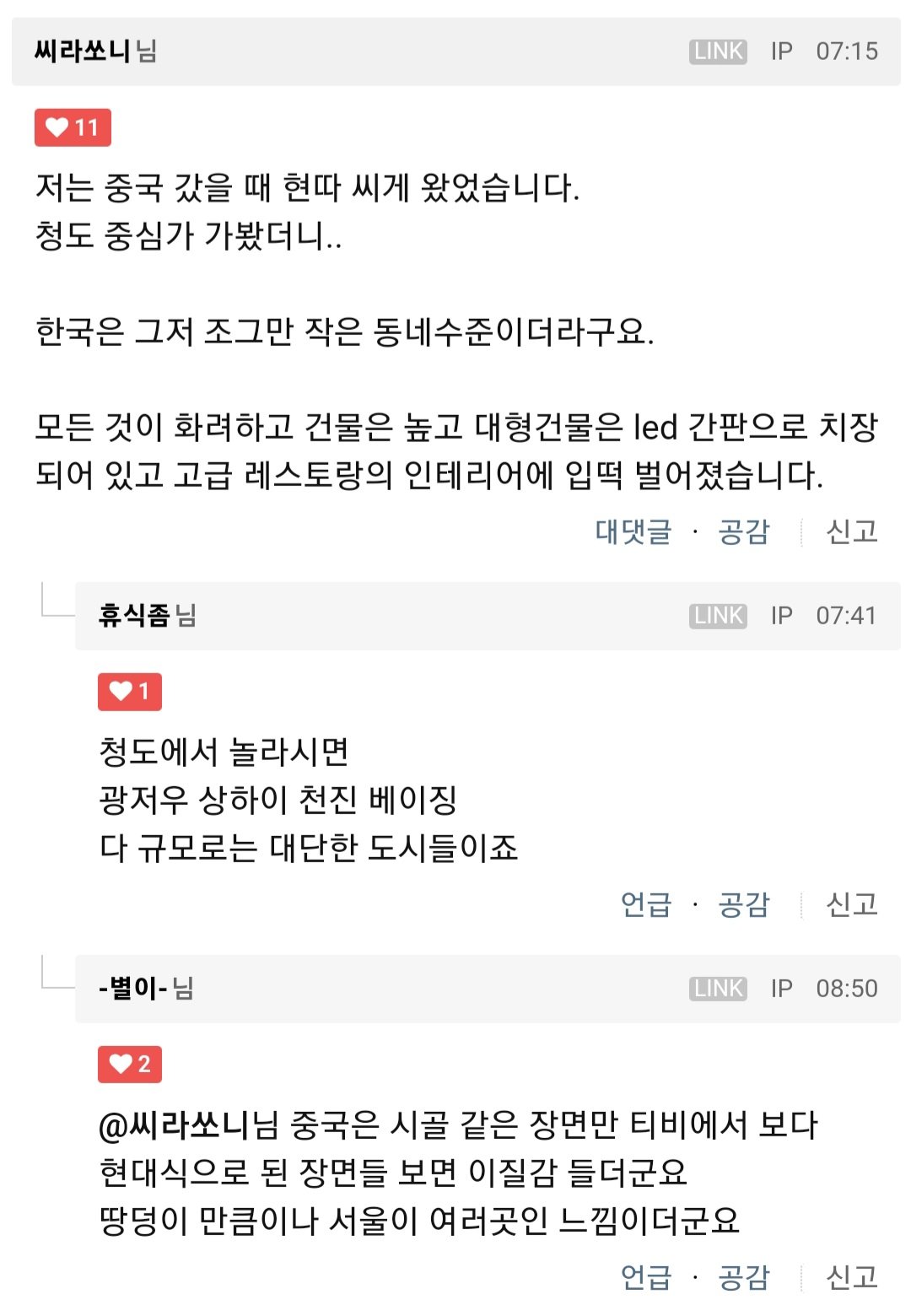Report -별이-'s reply with 신고

click(x=851, y=1277)
